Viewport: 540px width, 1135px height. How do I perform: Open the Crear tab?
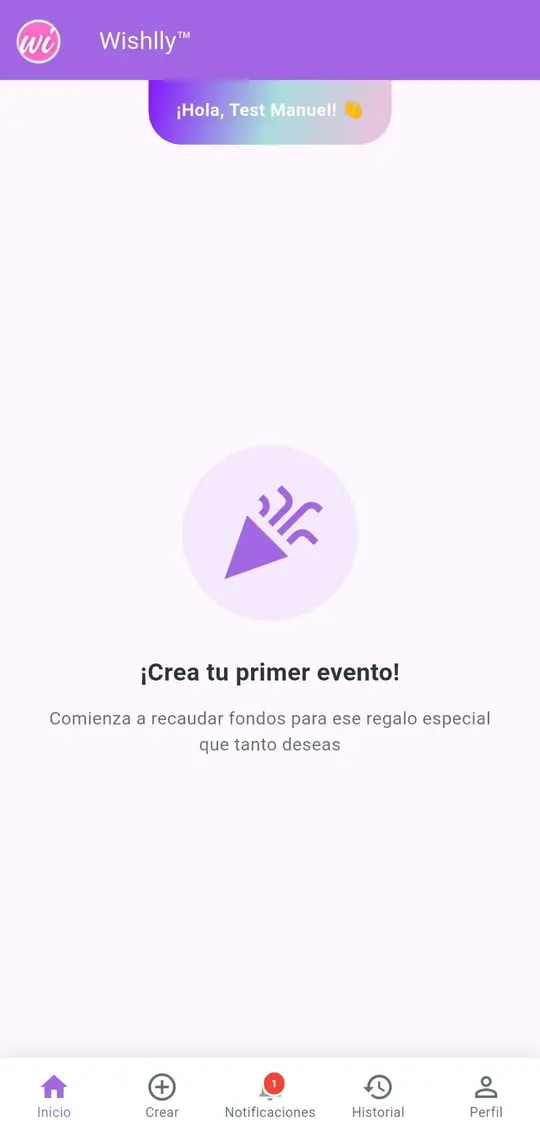[161, 1097]
